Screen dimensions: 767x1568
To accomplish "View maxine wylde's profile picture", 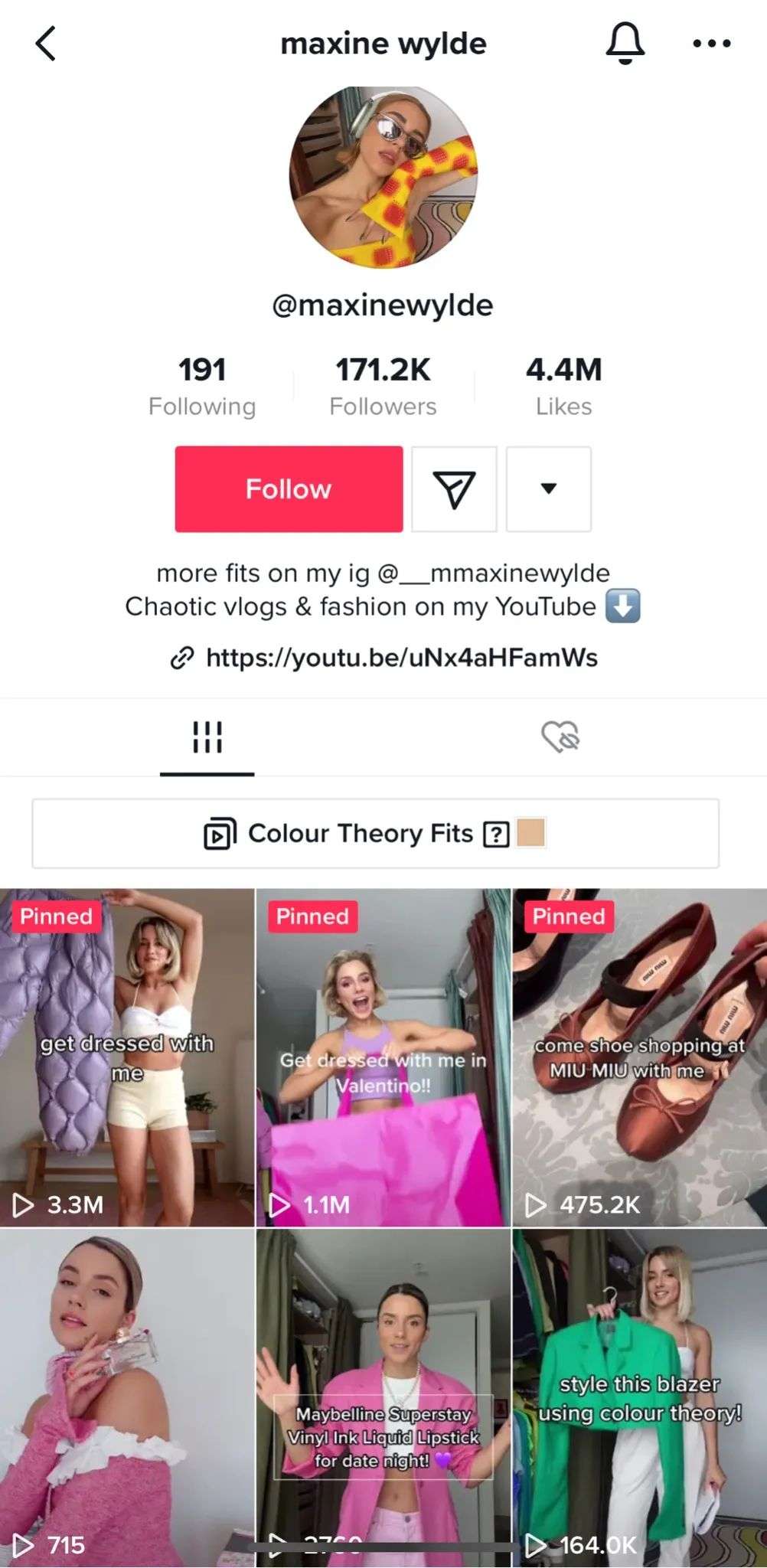I will click(x=383, y=177).
